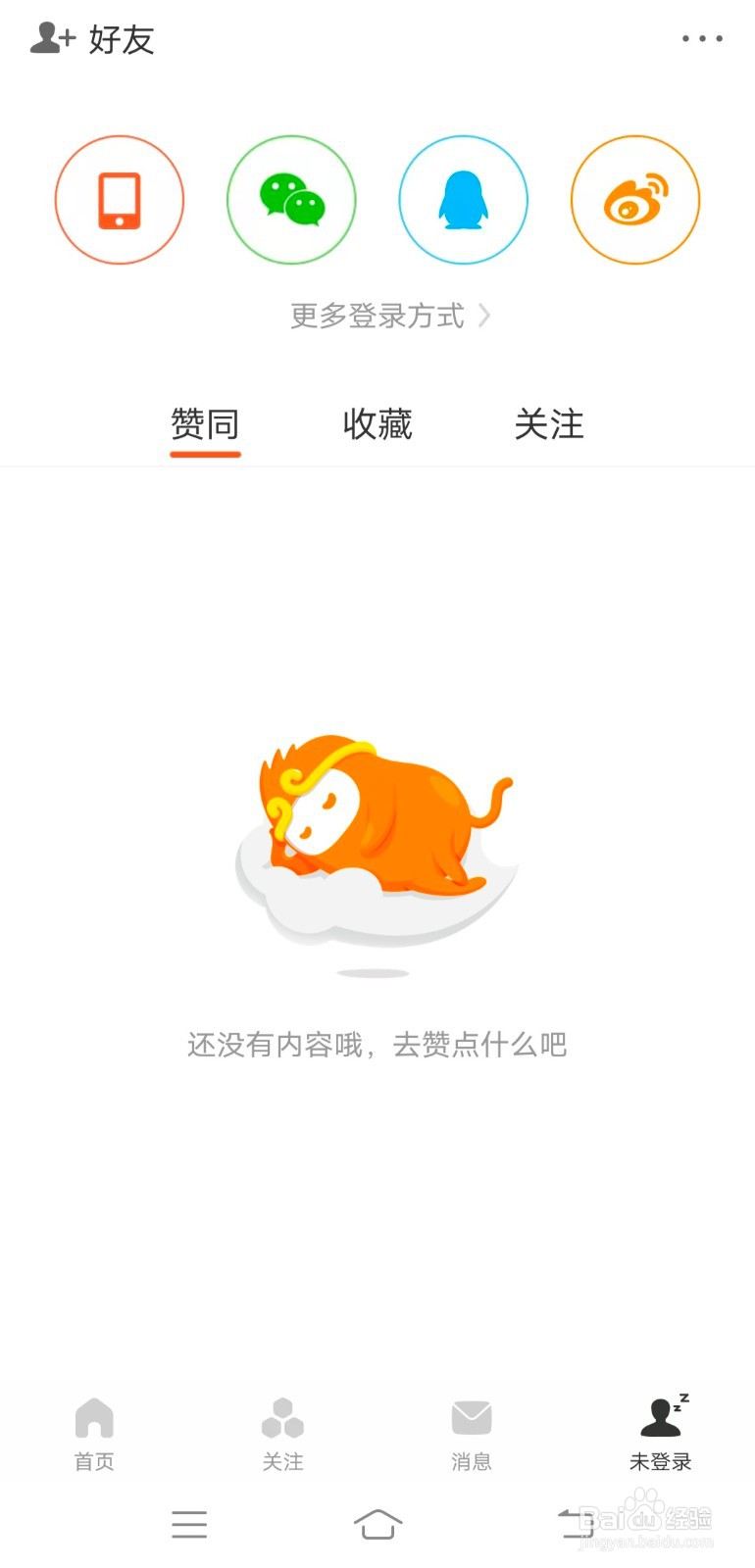The image size is (755, 1568).
Task: Open the 消息 messages tab
Action: click(x=472, y=1431)
